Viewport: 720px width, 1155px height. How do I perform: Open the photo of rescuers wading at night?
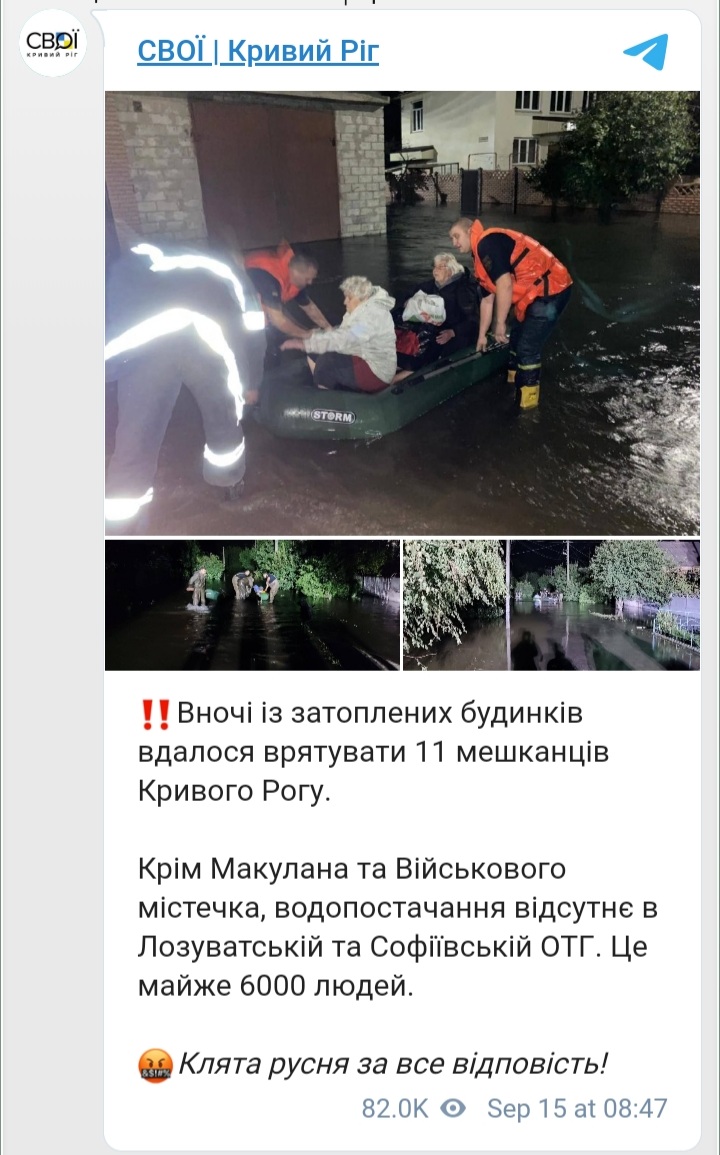pyautogui.click(x=252, y=605)
